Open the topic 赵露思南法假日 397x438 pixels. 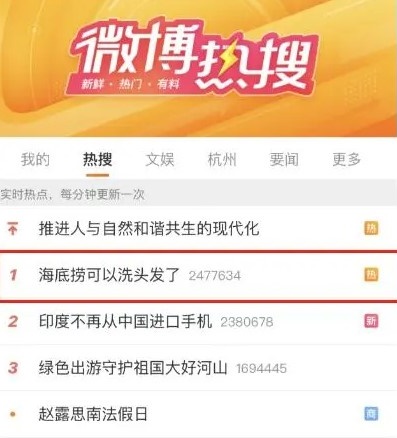pos(198,414)
